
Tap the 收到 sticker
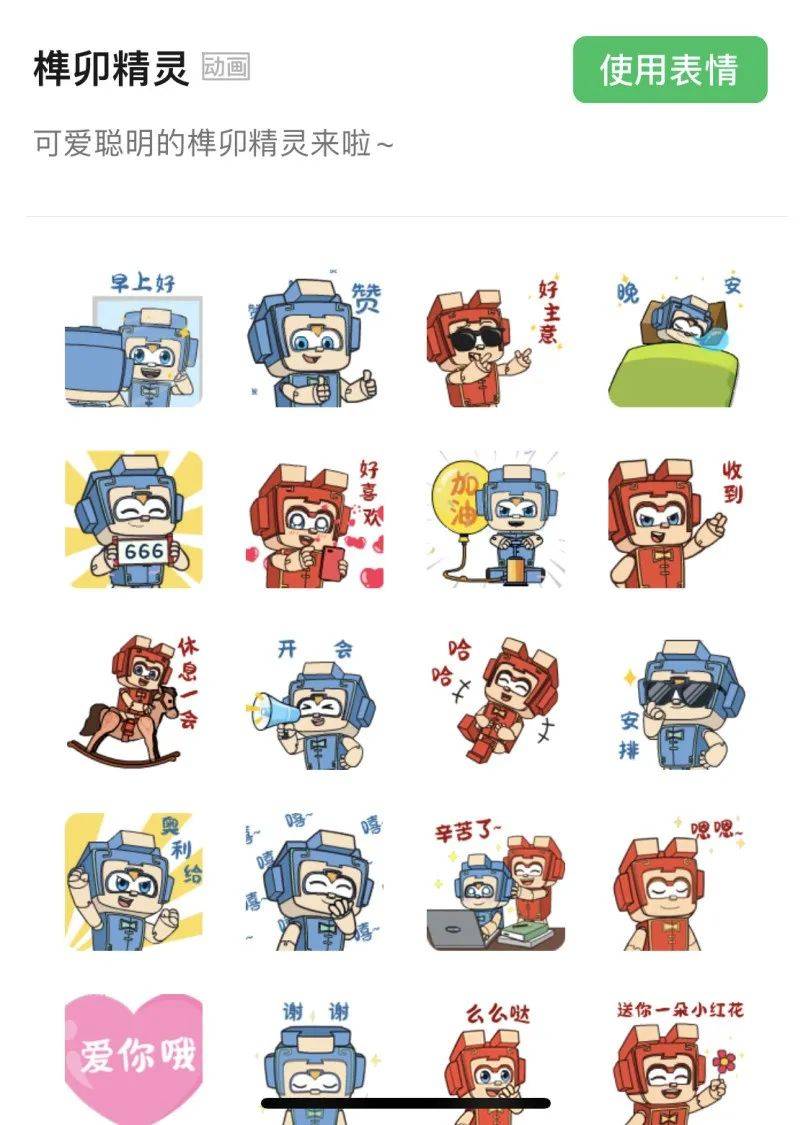pyautogui.click(x=676, y=520)
